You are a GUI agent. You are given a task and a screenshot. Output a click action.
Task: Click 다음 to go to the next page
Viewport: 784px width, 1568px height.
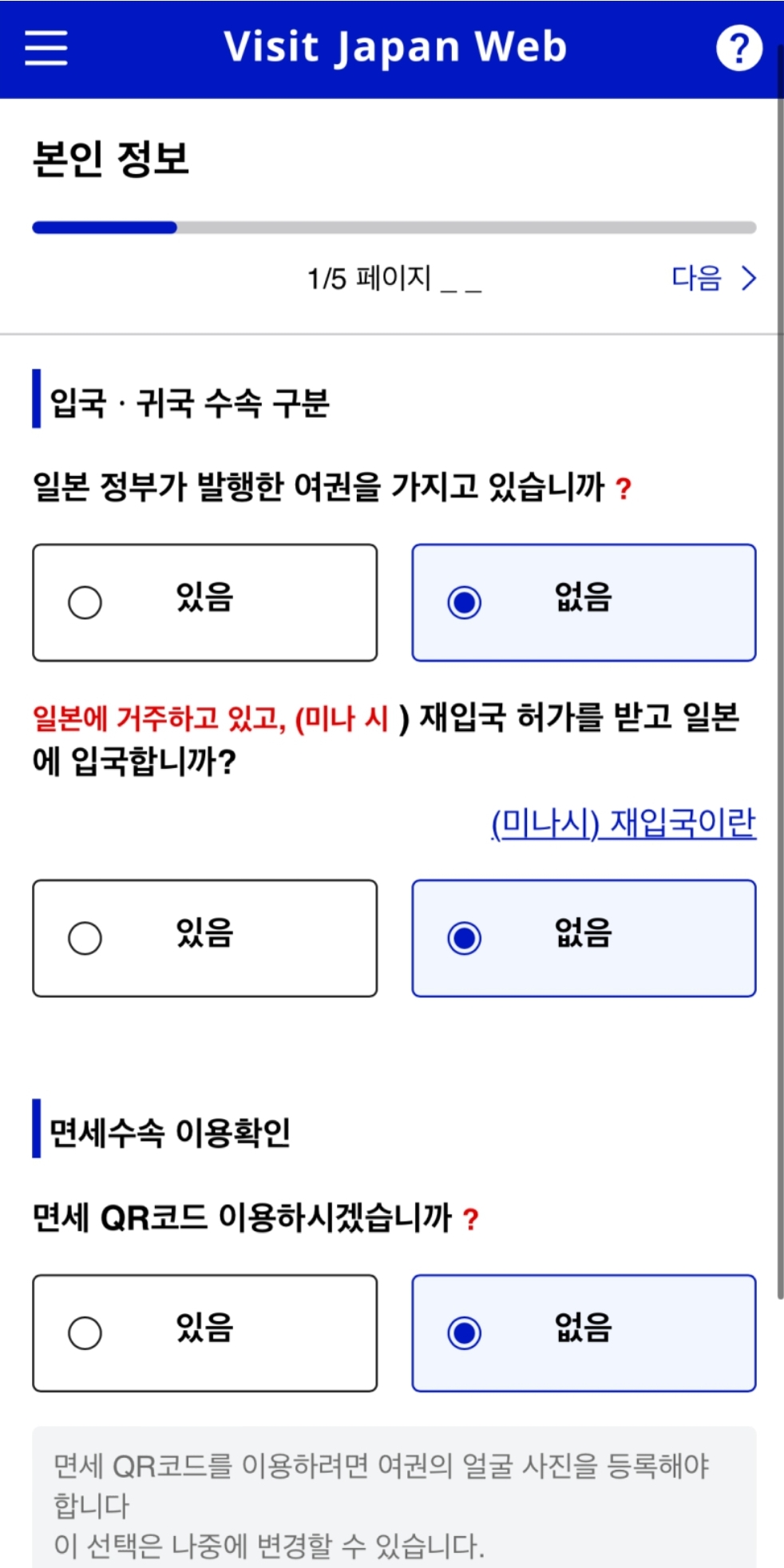696,279
